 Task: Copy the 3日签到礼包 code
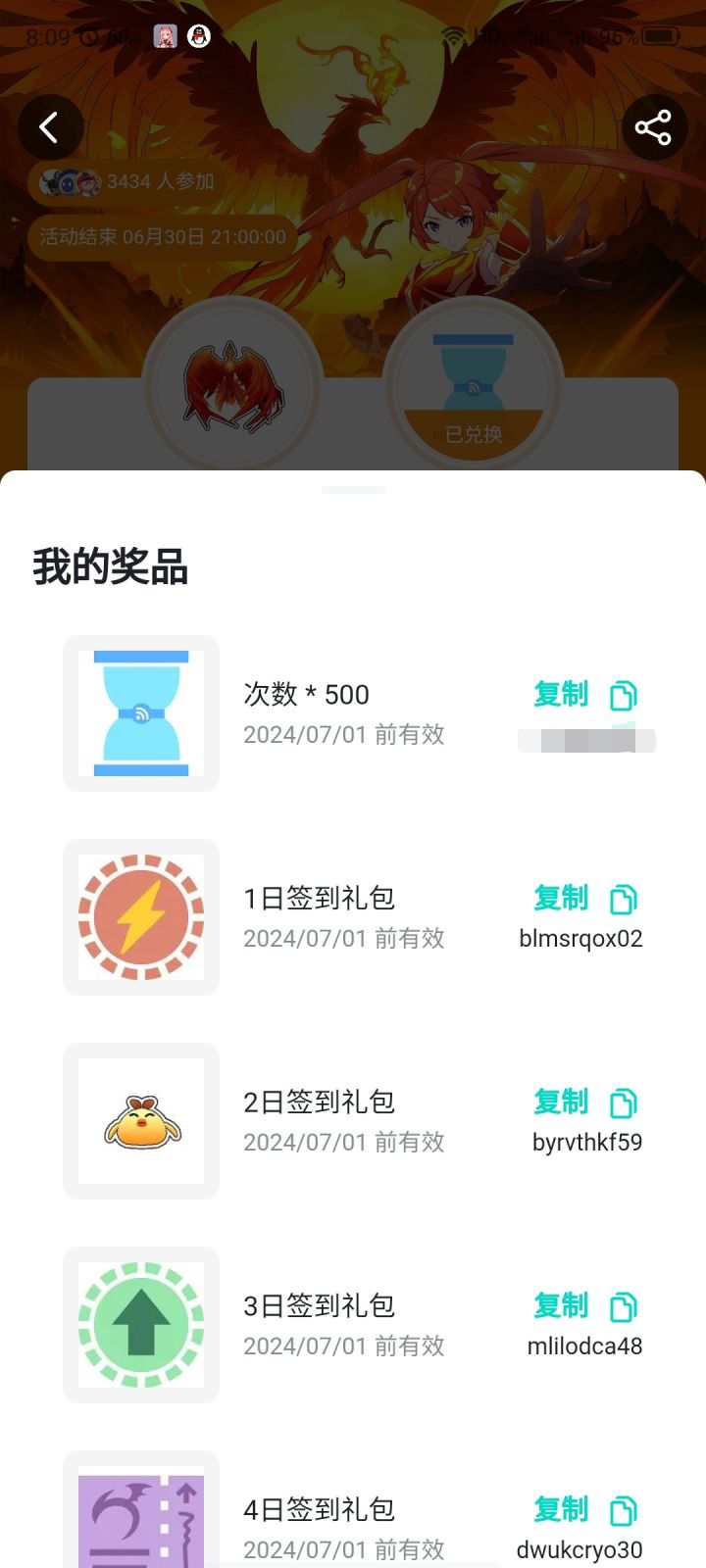point(584,1306)
